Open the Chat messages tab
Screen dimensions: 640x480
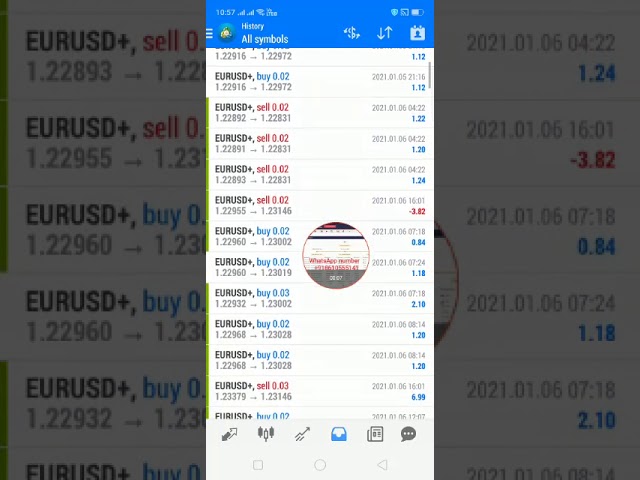click(408, 434)
